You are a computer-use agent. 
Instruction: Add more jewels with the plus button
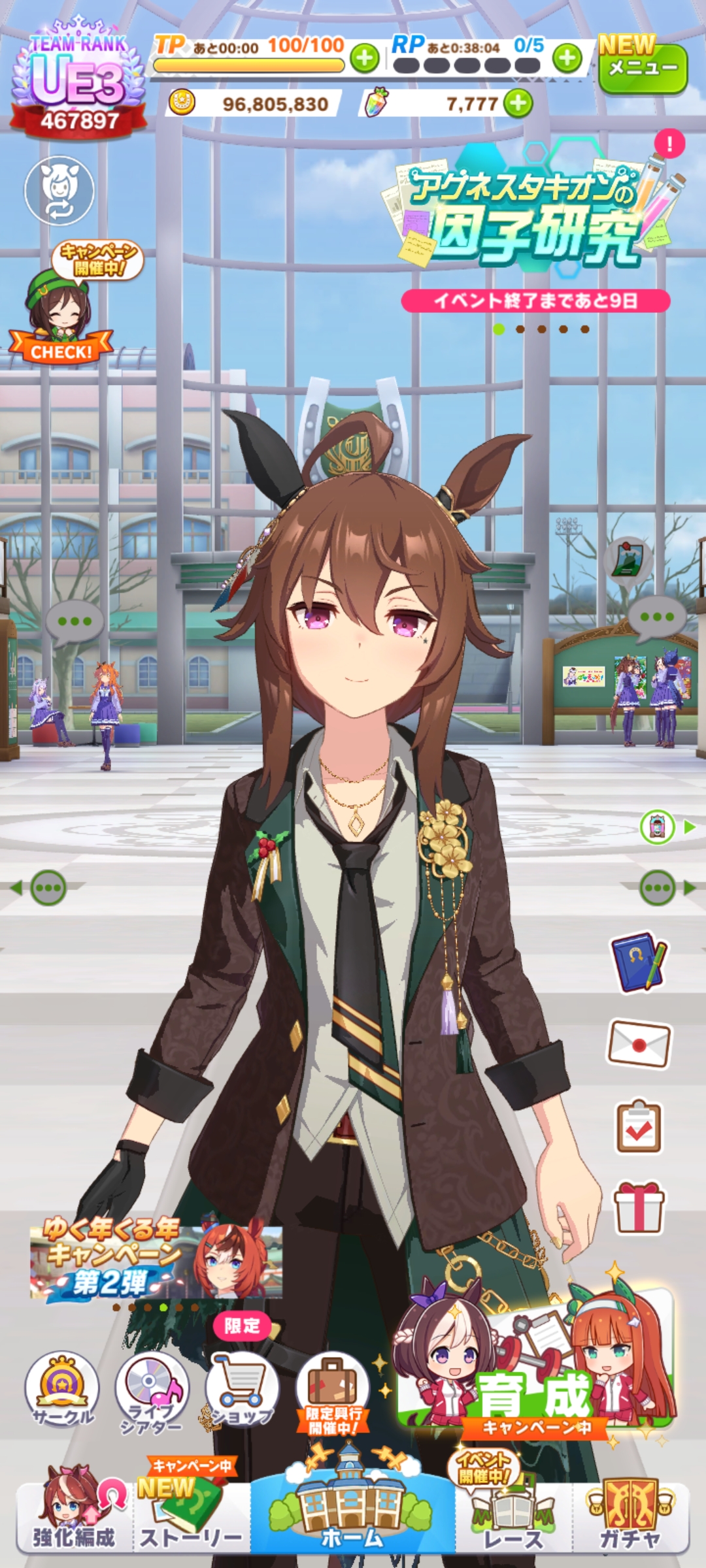click(x=518, y=103)
